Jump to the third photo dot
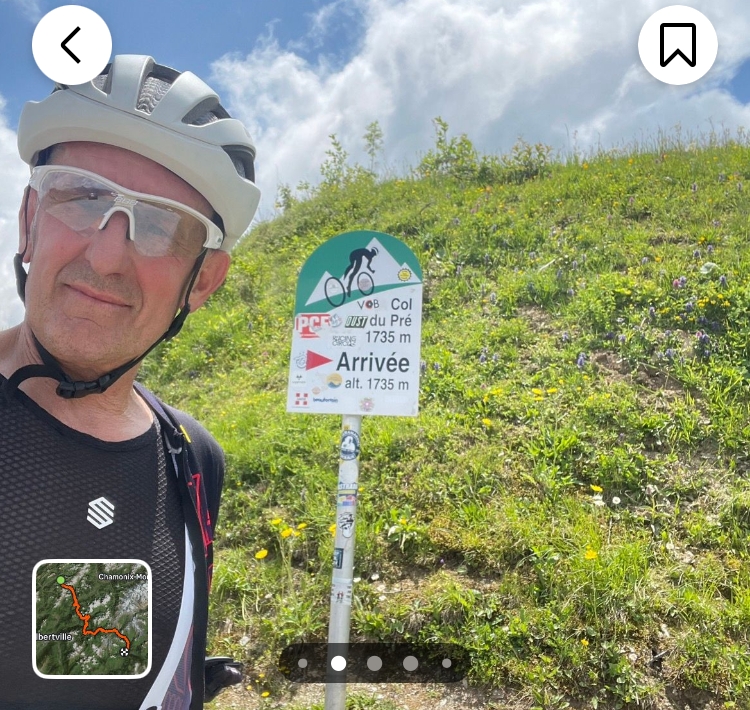Screen dimensions: 750x710 click(374, 663)
